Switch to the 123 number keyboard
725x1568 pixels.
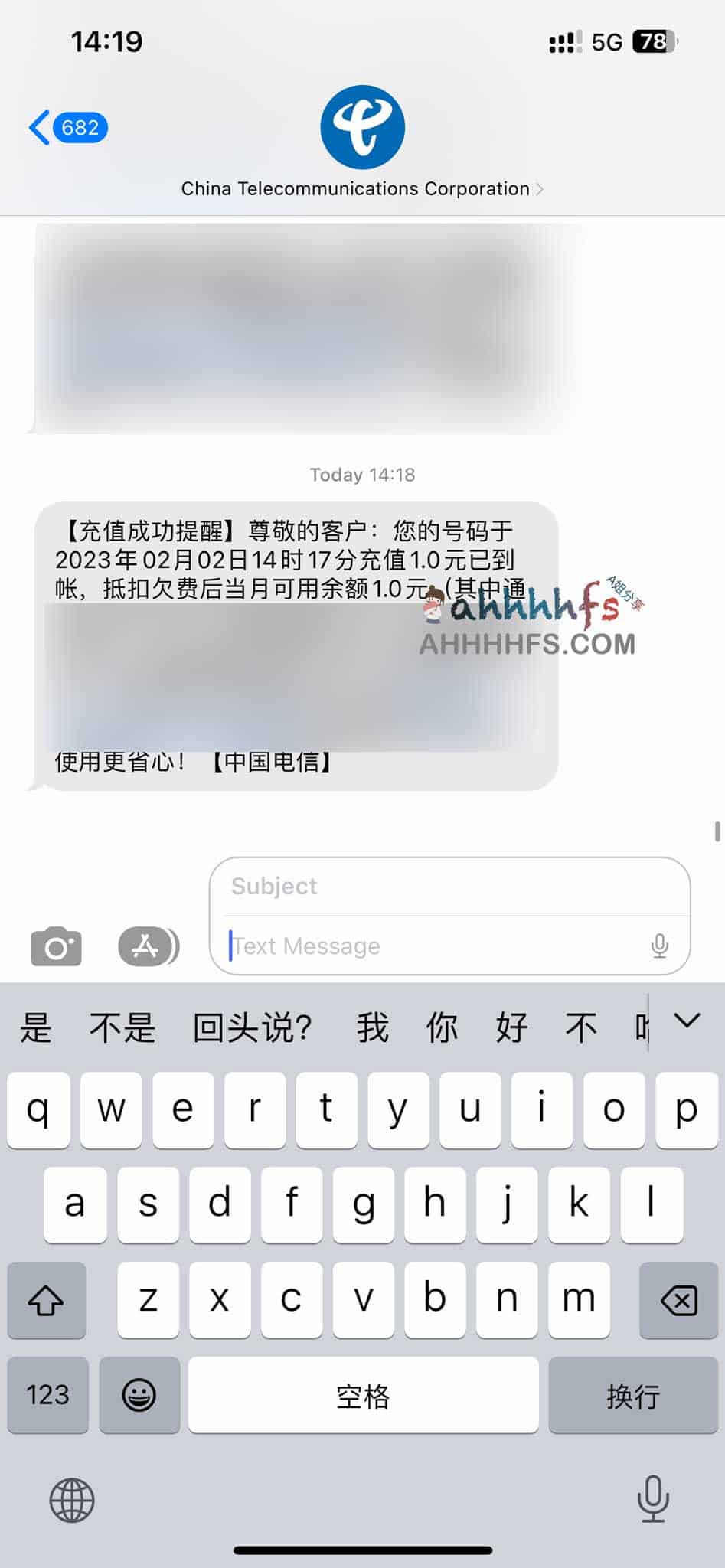point(47,1394)
